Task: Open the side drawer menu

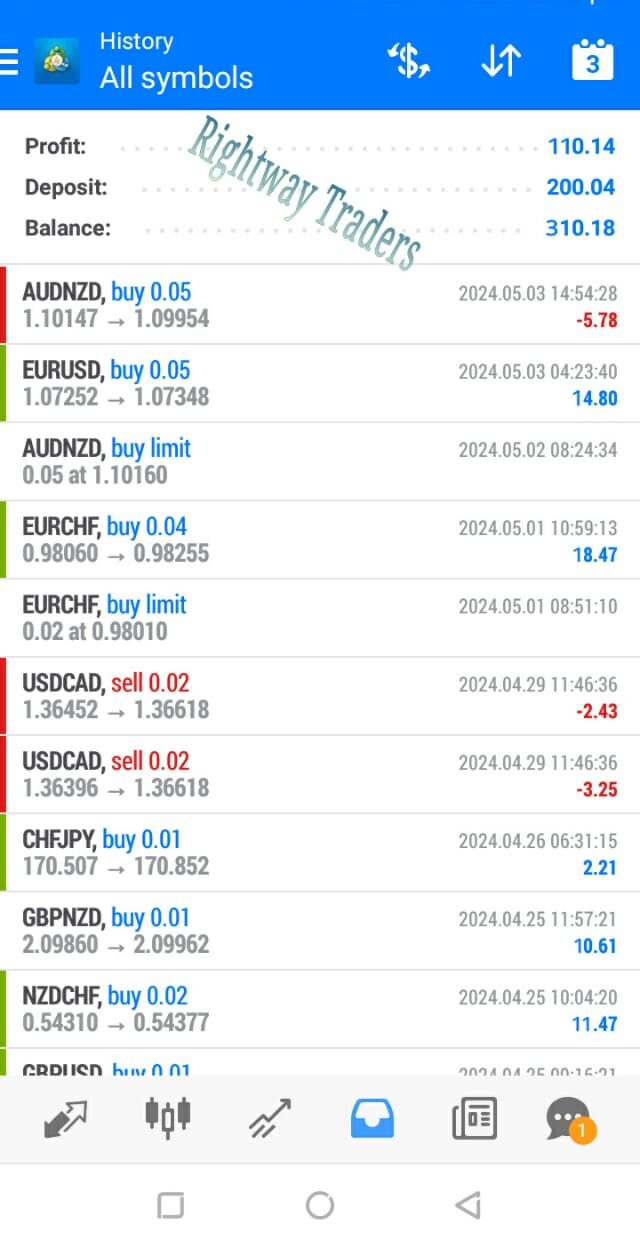Action: click(x=10, y=62)
